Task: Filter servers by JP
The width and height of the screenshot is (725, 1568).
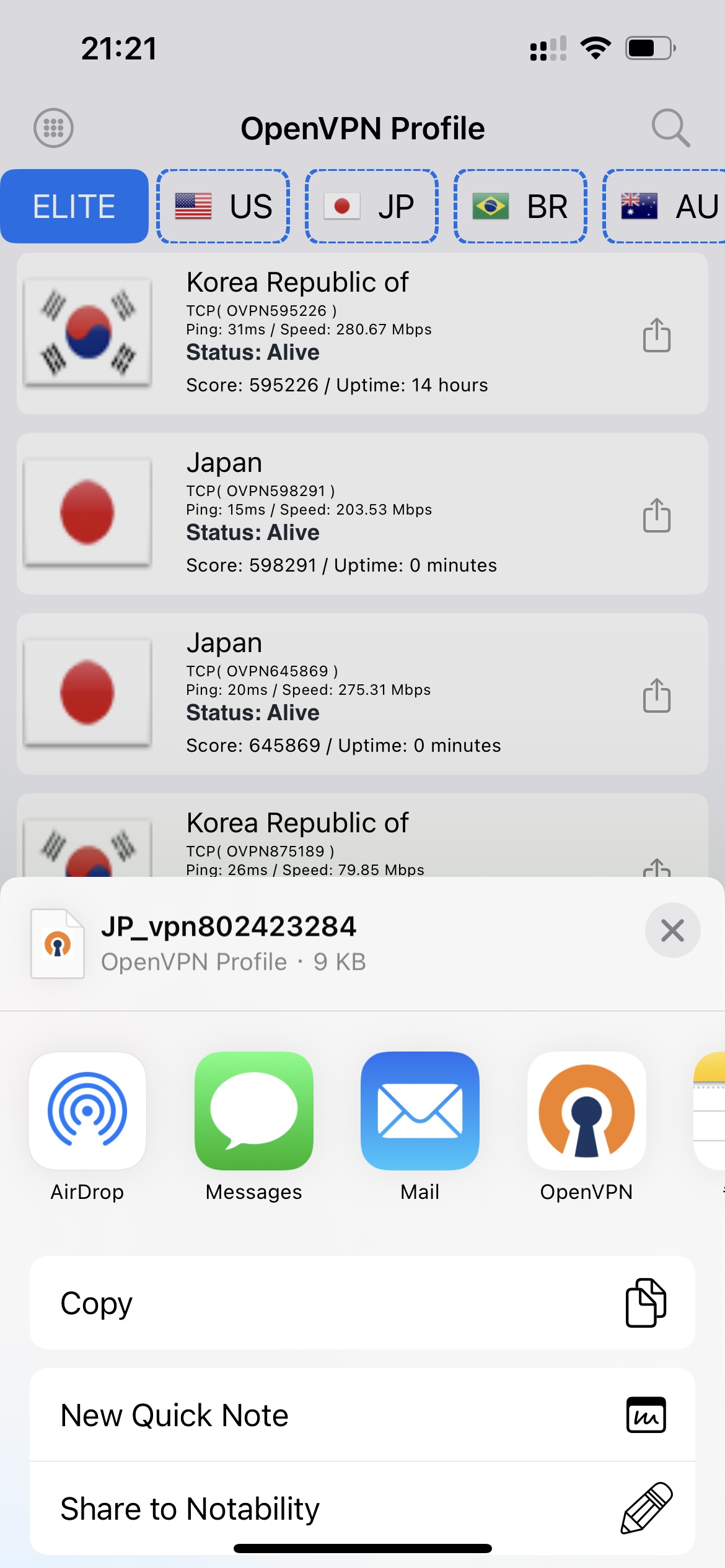Action: pos(372,206)
